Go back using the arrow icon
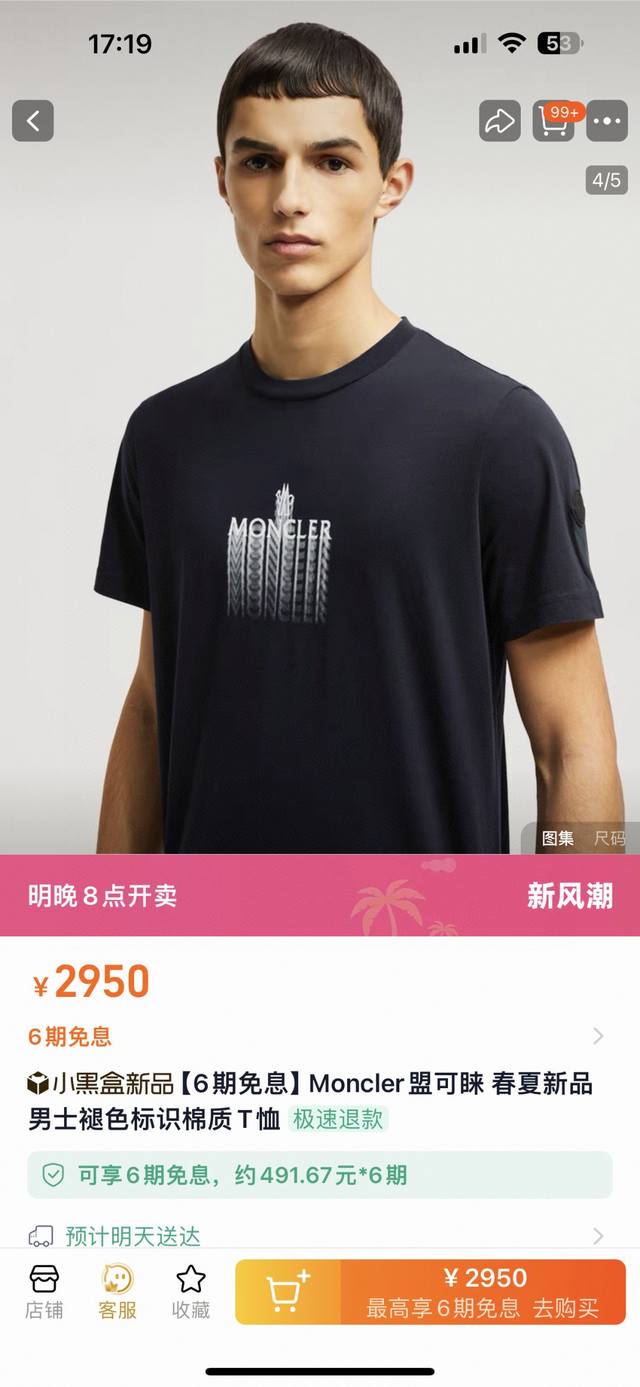 33,121
